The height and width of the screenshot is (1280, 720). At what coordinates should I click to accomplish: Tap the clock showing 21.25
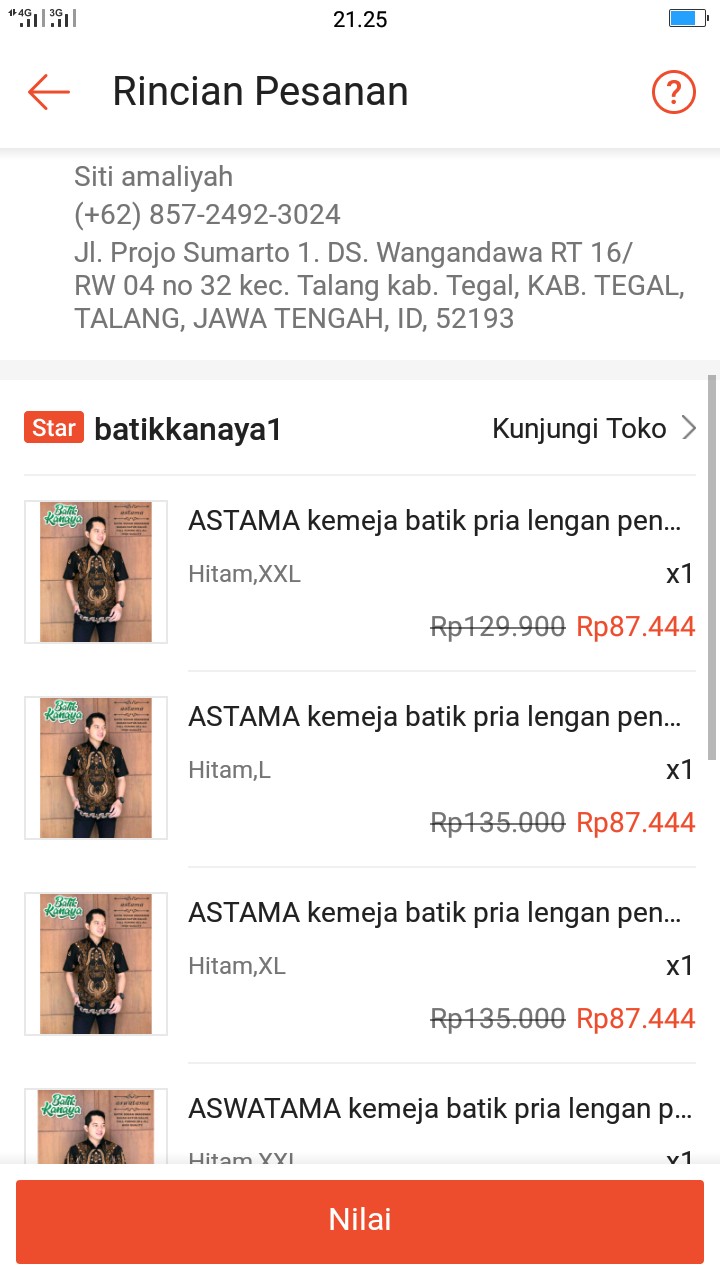pos(359,18)
